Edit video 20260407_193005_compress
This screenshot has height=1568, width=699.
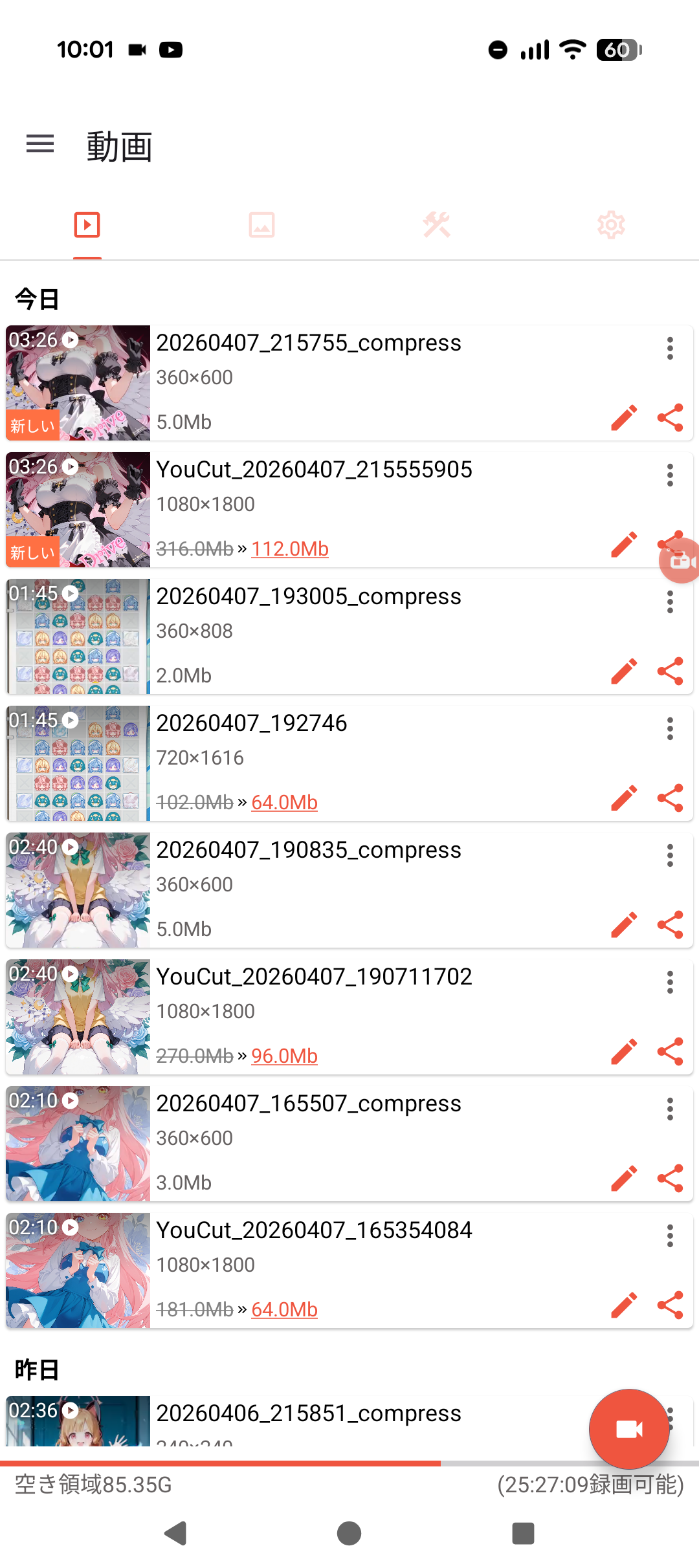click(x=624, y=671)
